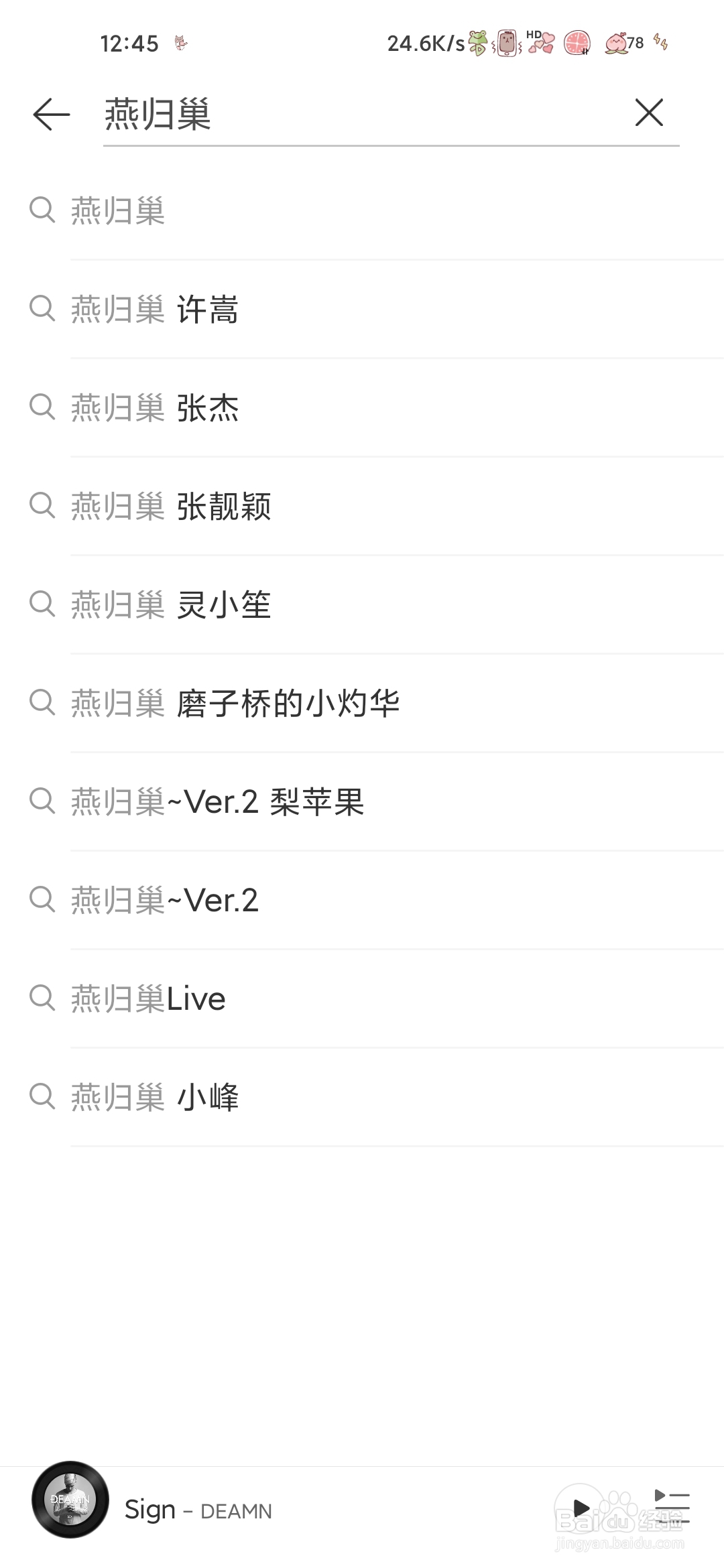Open the Sign album cover in the mini player

(70, 1500)
